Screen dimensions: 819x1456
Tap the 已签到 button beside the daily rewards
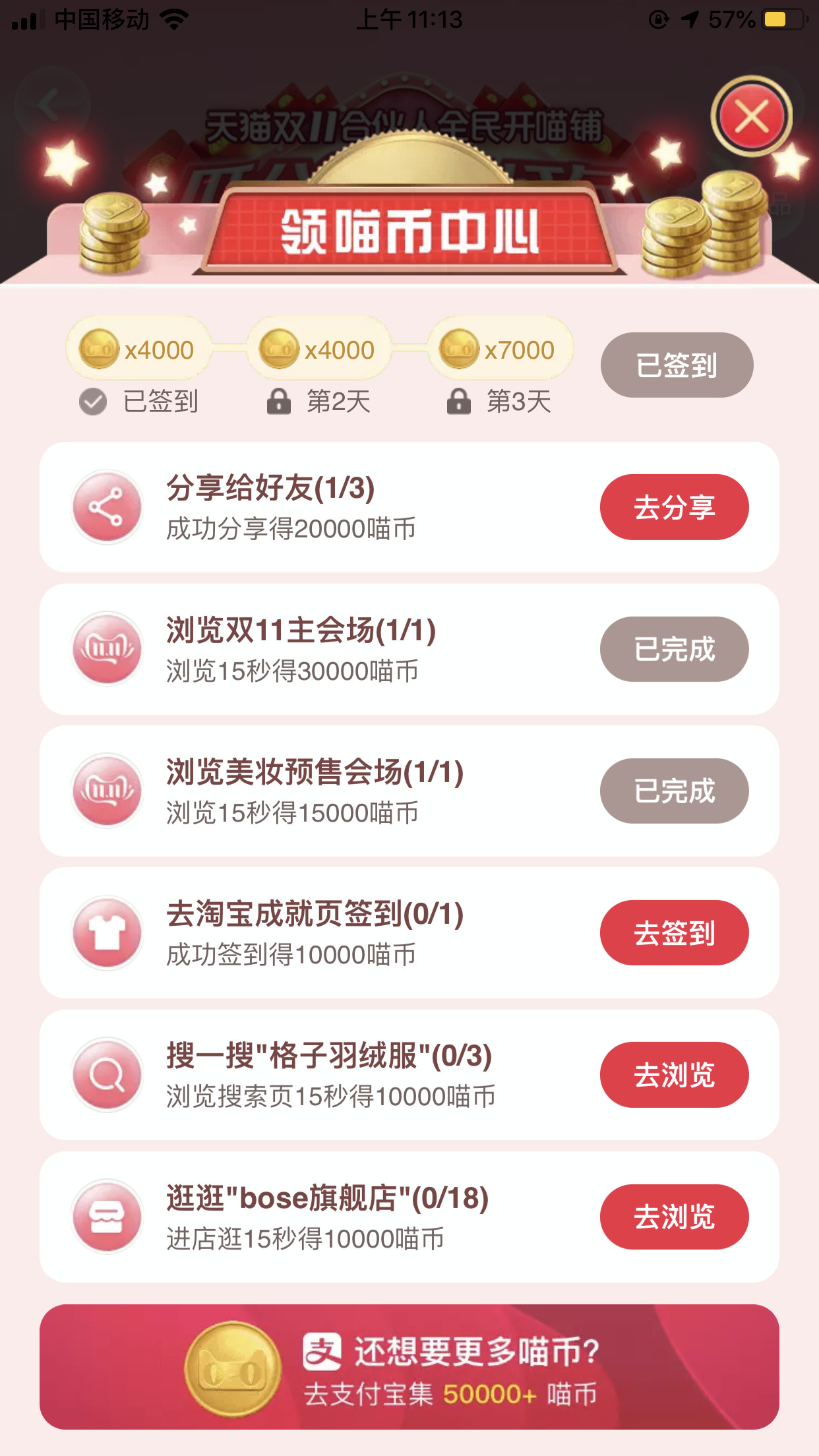[677, 365]
